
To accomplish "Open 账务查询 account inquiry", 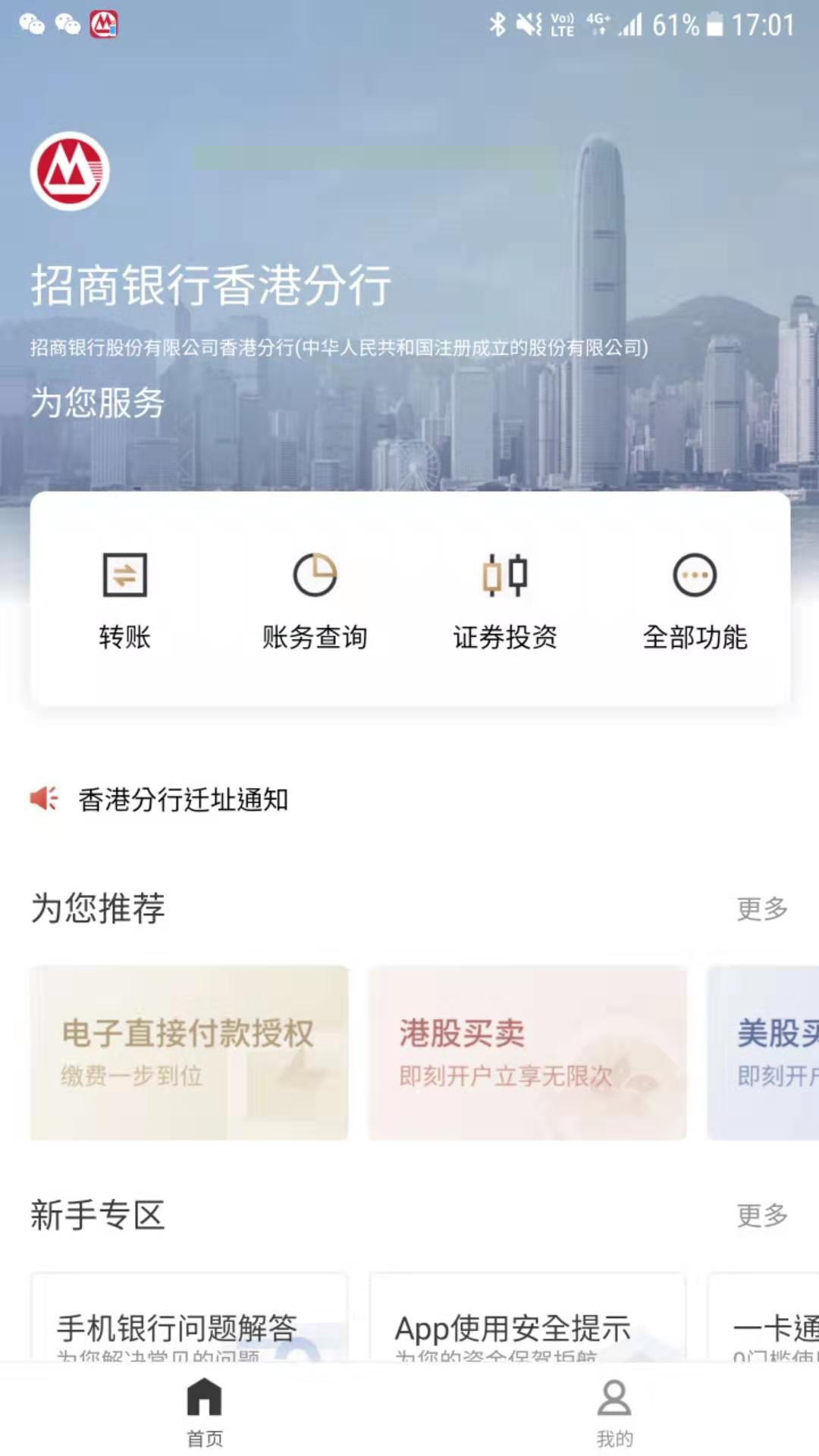I will point(315,599).
